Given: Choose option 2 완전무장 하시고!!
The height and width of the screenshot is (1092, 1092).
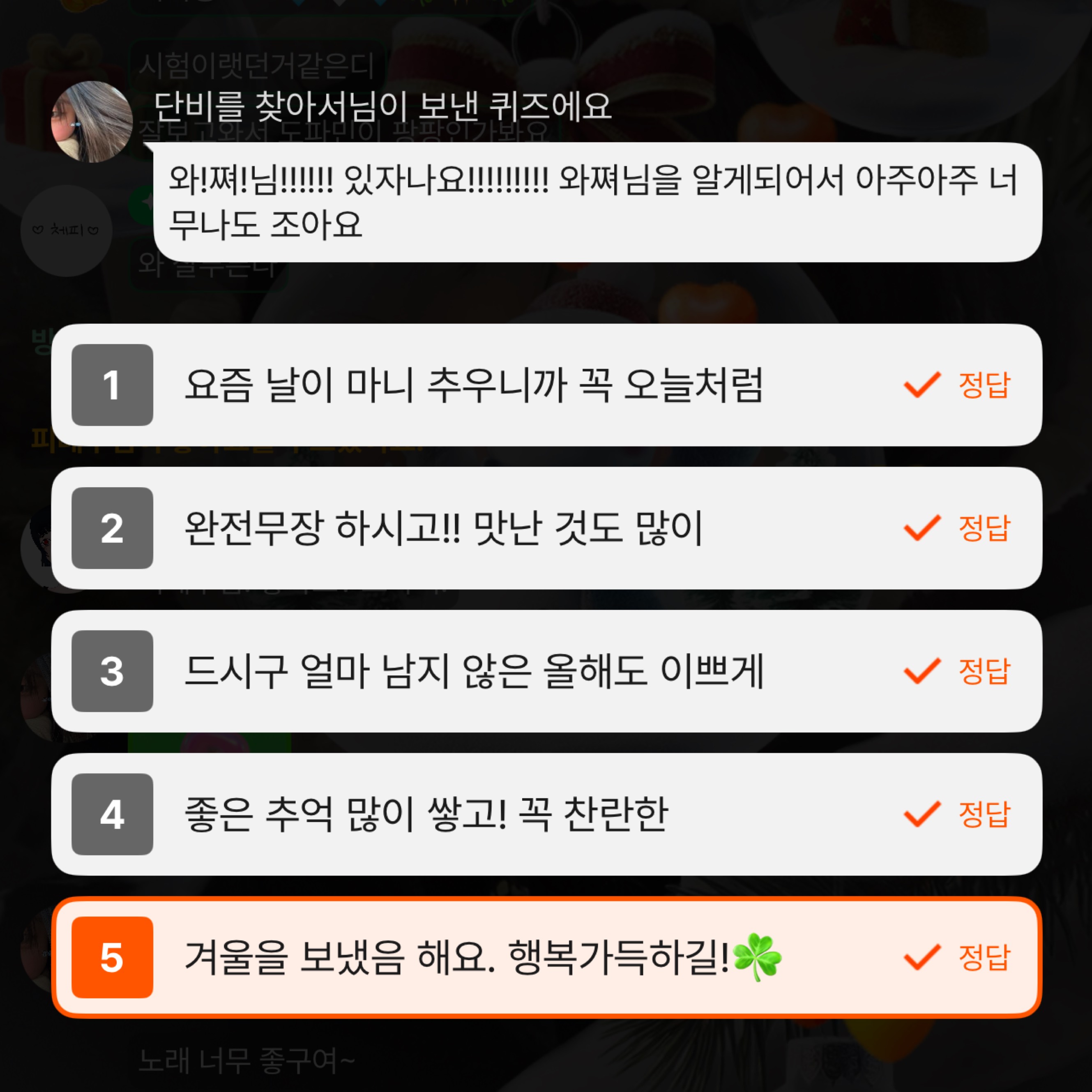Looking at the screenshot, I should point(546,528).
